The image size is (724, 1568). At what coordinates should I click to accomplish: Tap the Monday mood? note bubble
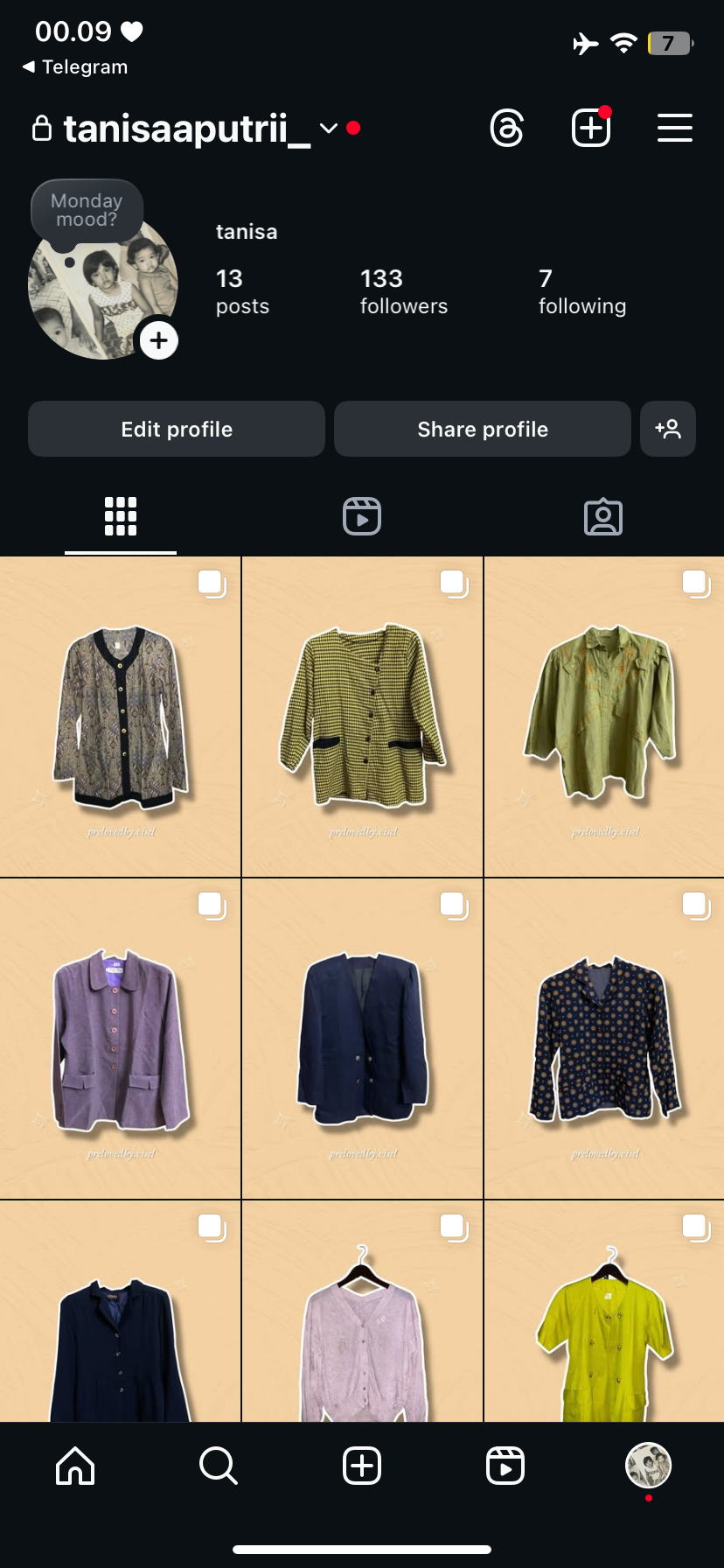86,211
